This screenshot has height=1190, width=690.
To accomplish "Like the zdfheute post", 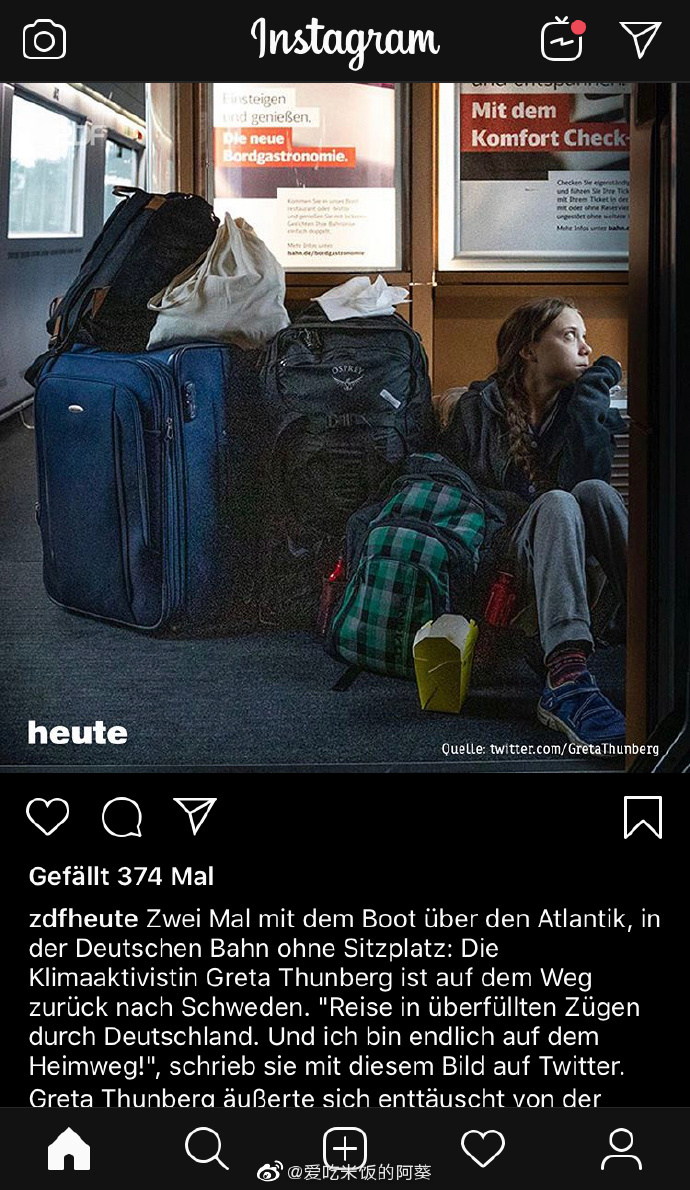I will point(47,817).
